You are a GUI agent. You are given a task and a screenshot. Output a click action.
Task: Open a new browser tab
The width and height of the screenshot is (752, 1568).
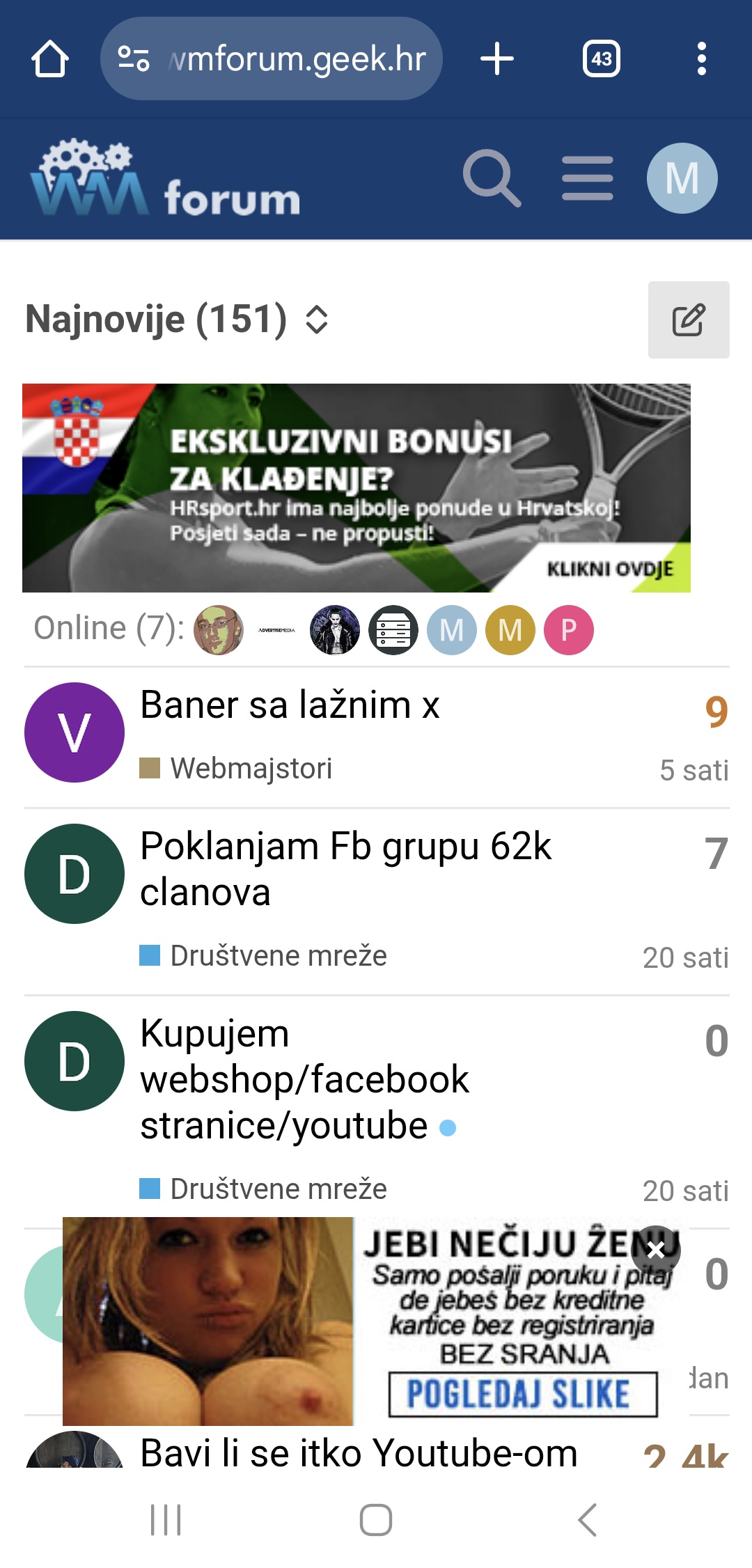497,58
